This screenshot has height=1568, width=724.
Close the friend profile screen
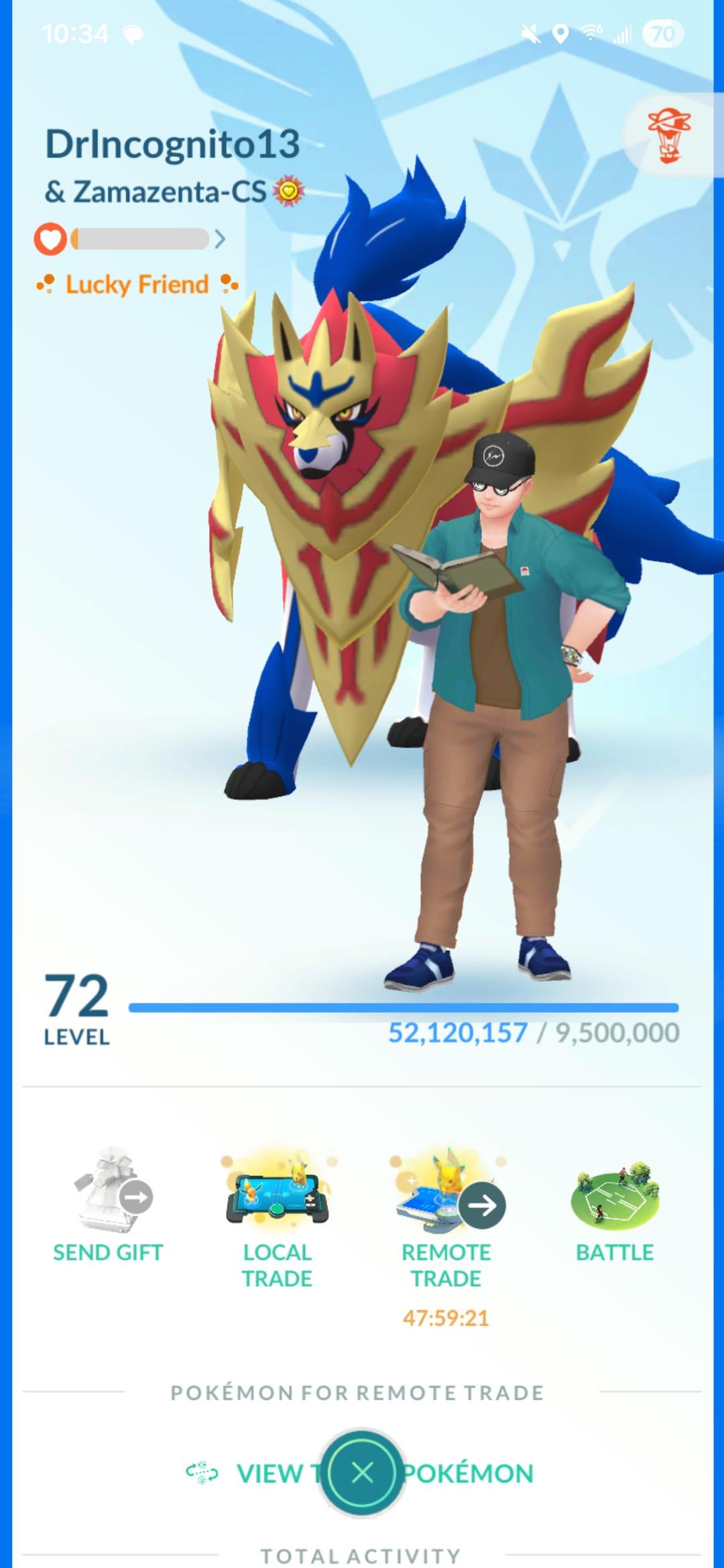pyautogui.click(x=362, y=1473)
